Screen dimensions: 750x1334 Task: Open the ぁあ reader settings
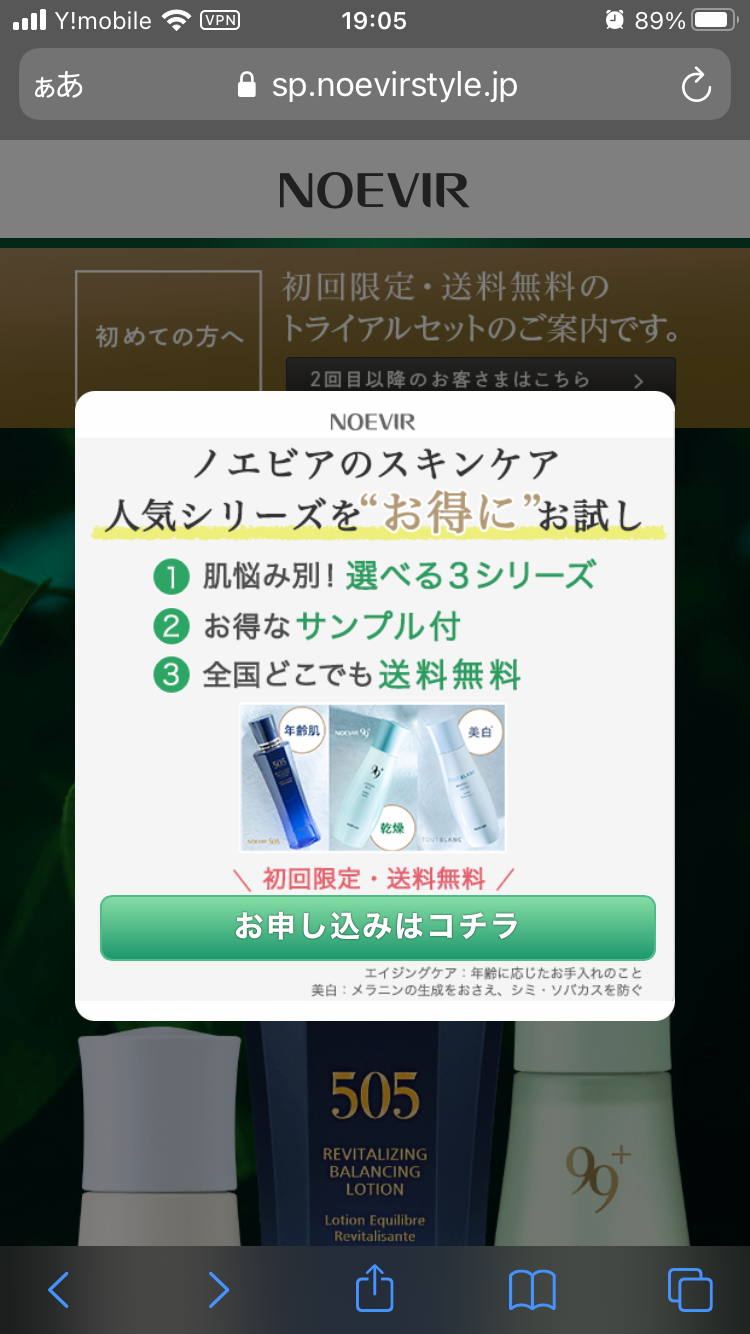click(x=59, y=85)
